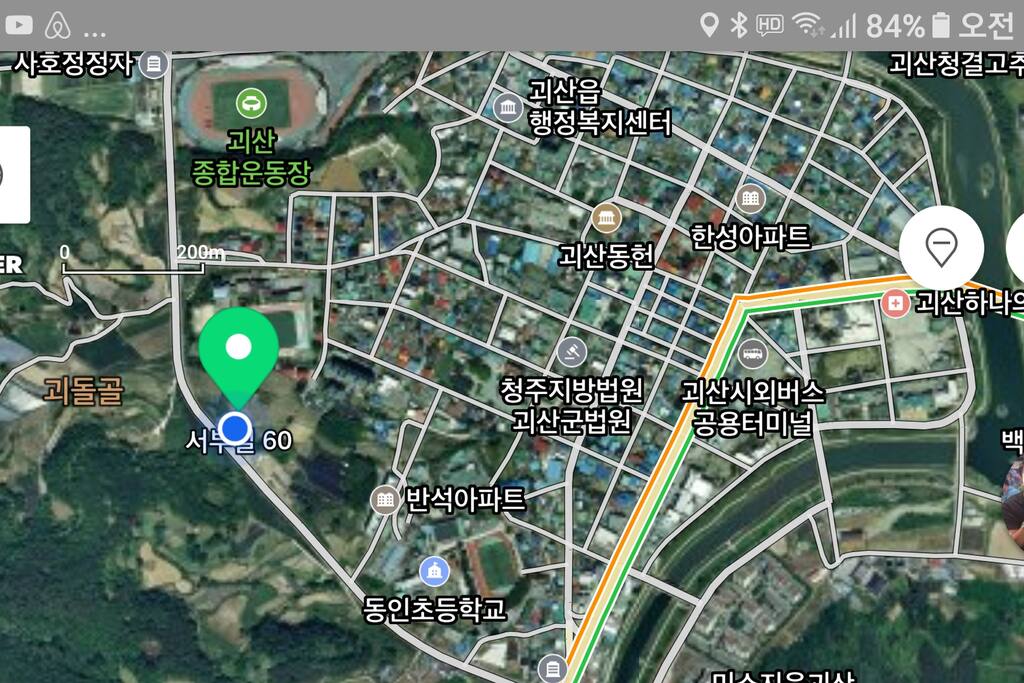Open the 사호정정자 marker
1024x683 pixels.
(x=154, y=64)
